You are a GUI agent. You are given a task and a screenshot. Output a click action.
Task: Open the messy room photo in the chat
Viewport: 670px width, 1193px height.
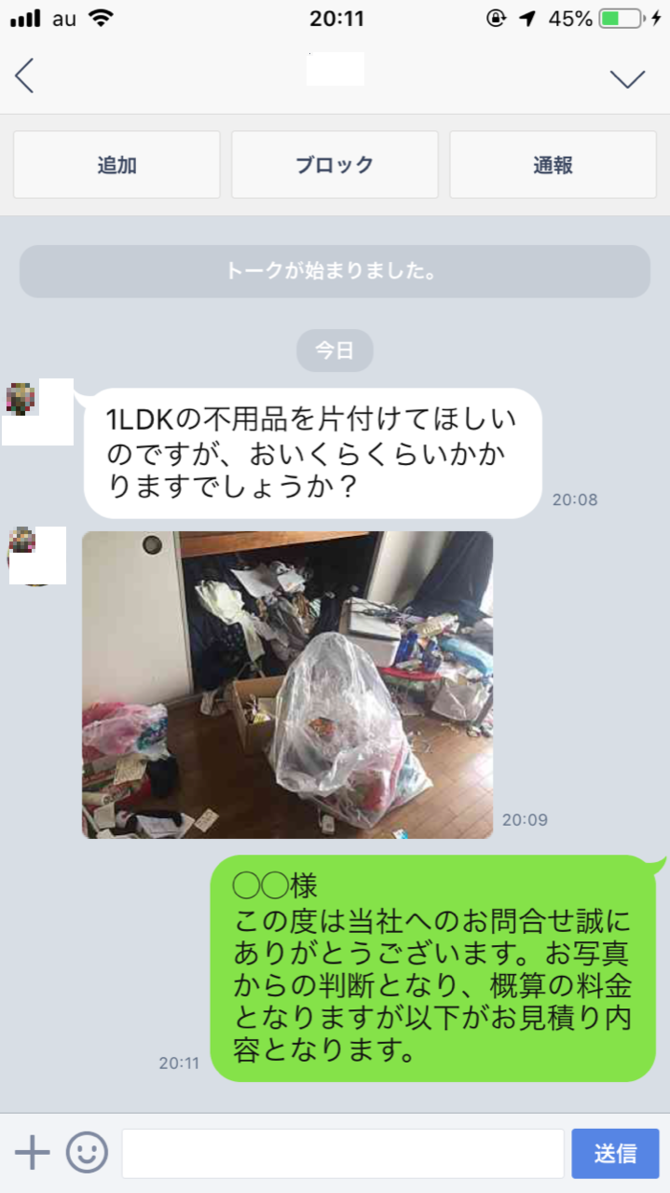pos(288,684)
